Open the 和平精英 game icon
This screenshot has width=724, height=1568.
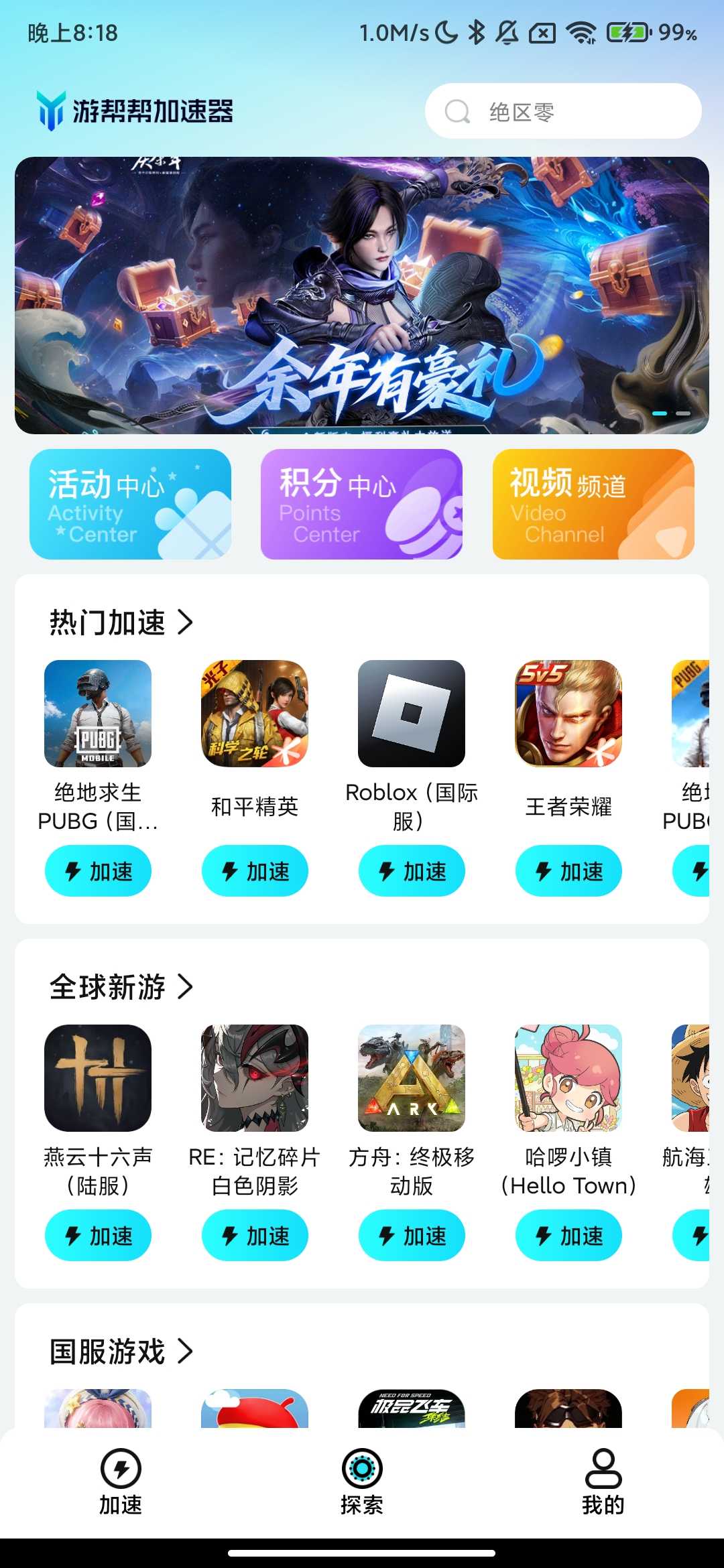[255, 714]
